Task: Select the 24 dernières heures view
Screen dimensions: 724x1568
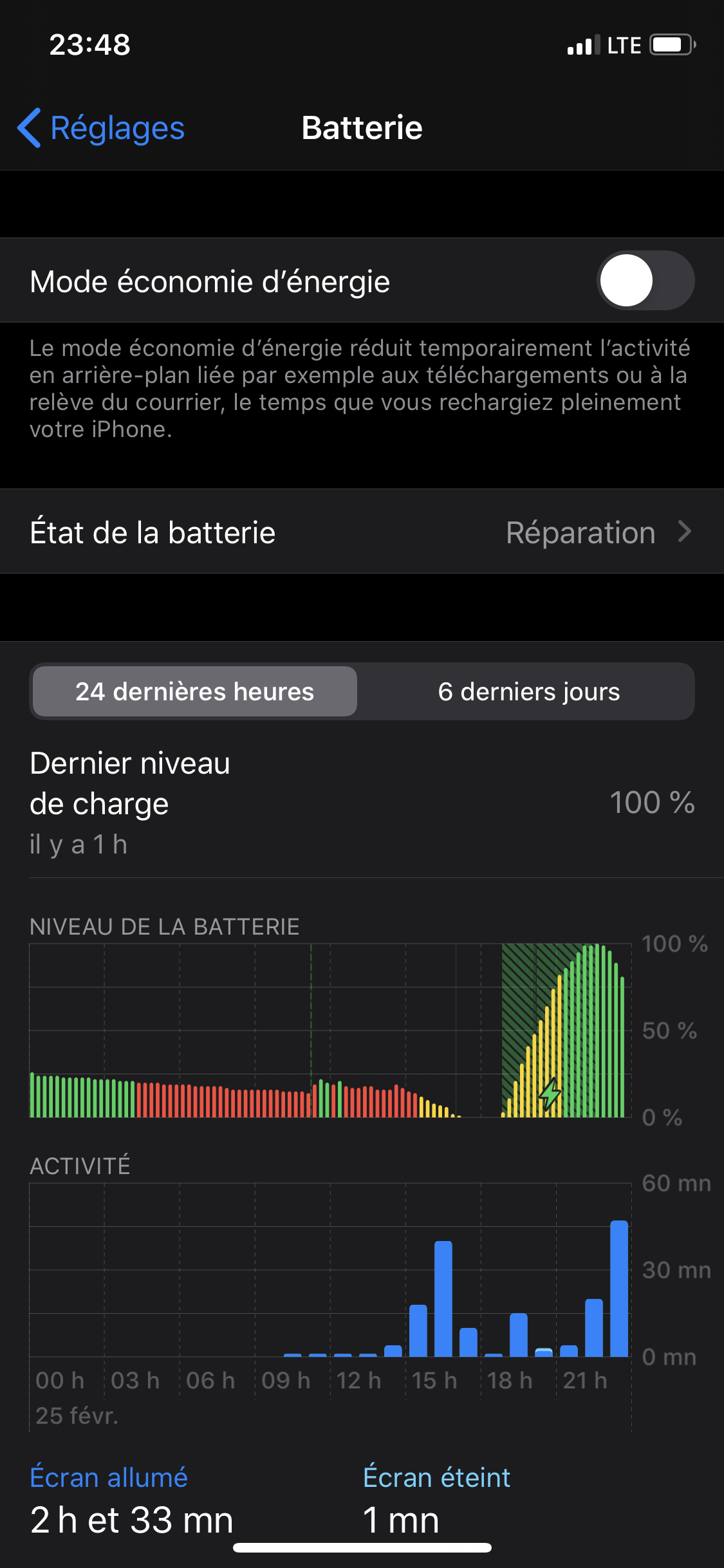Action: [193, 691]
